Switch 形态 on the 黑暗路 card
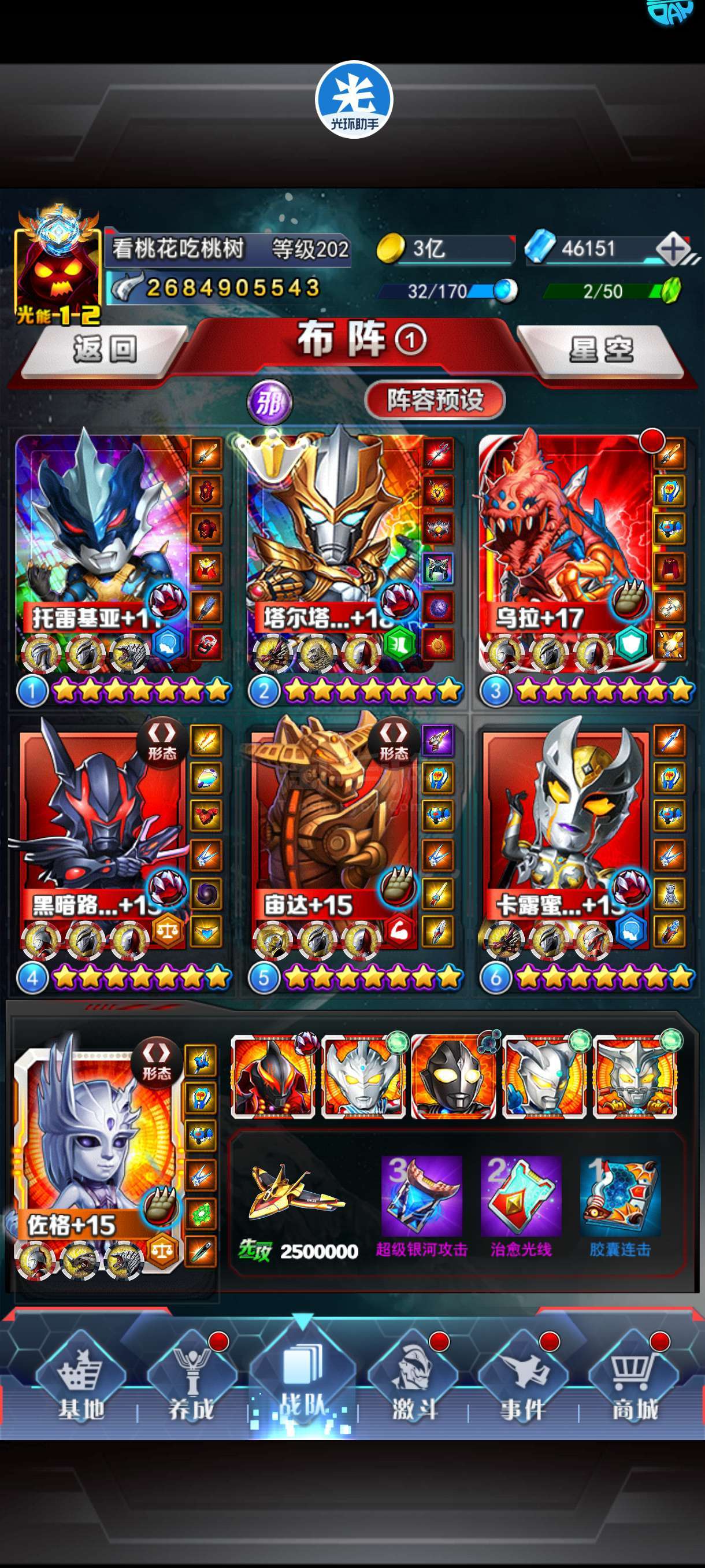 [162, 741]
